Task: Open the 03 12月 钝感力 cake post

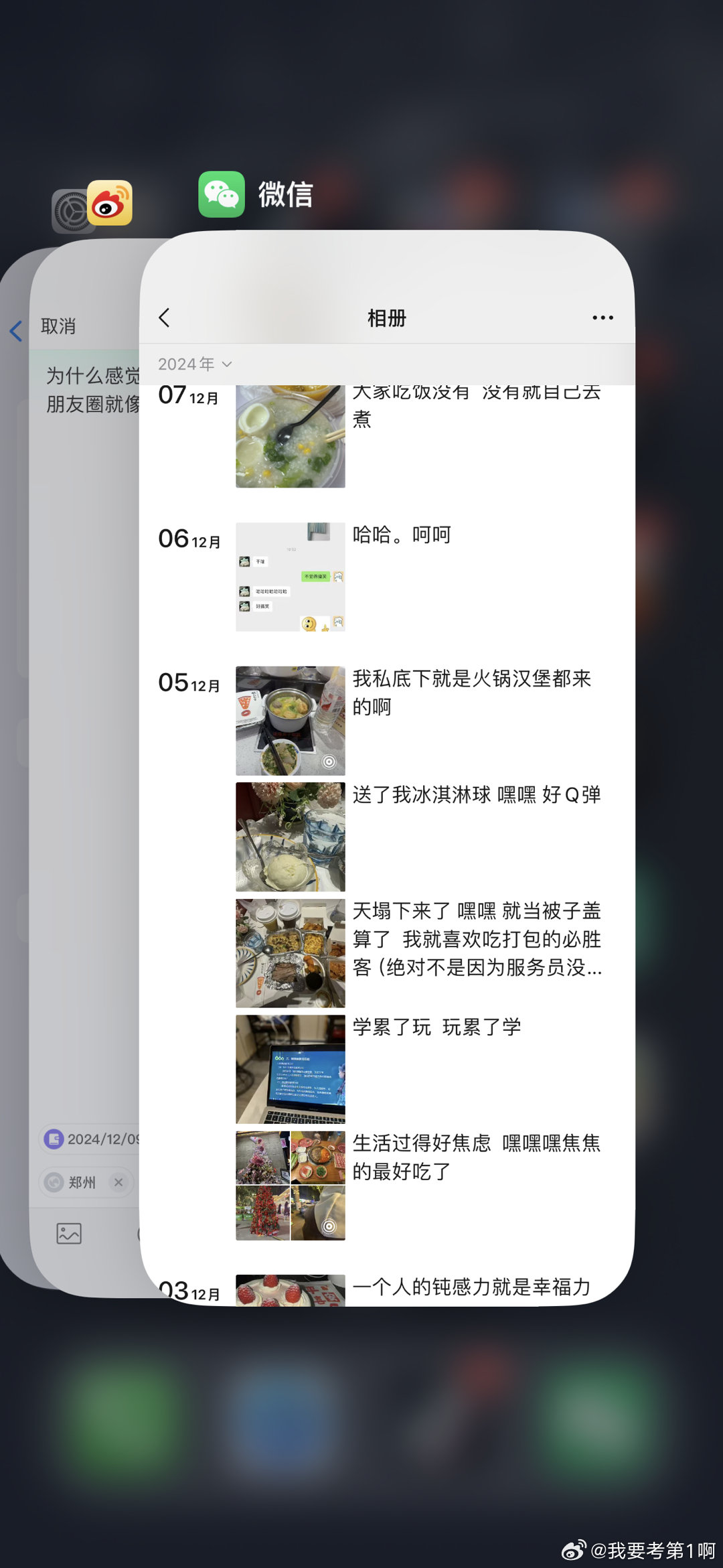Action: click(290, 1290)
